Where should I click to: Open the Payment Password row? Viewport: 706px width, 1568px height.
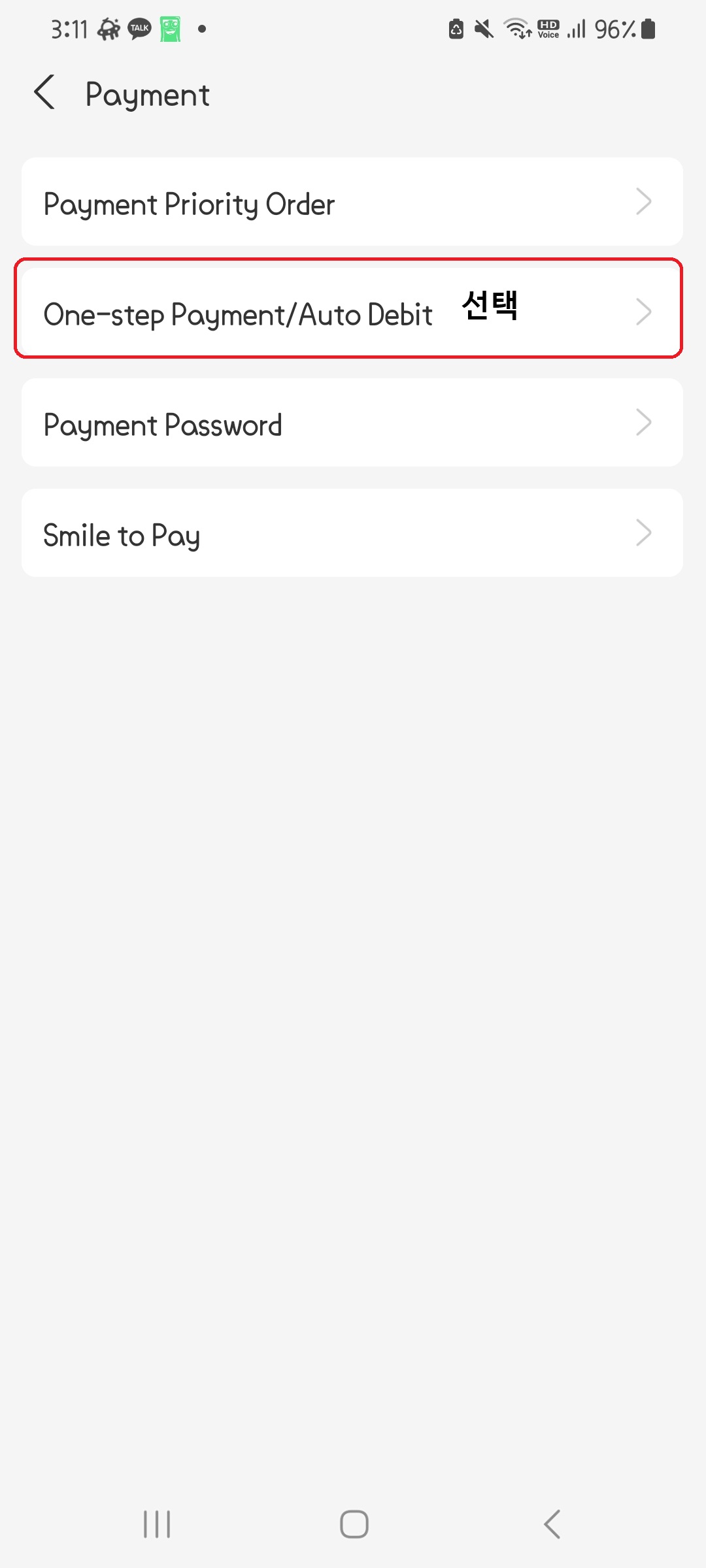[x=352, y=423]
